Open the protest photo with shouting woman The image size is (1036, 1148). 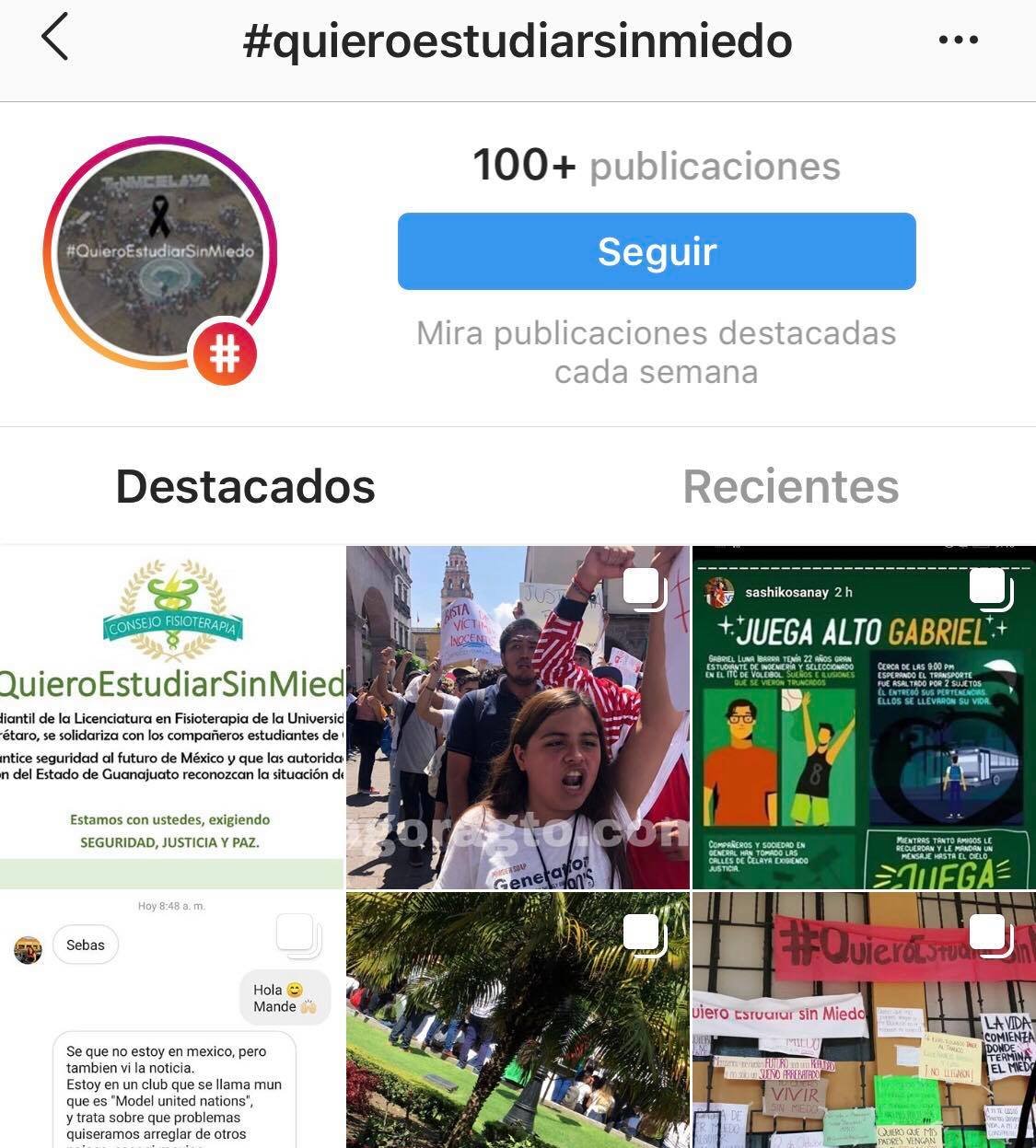coord(518,718)
